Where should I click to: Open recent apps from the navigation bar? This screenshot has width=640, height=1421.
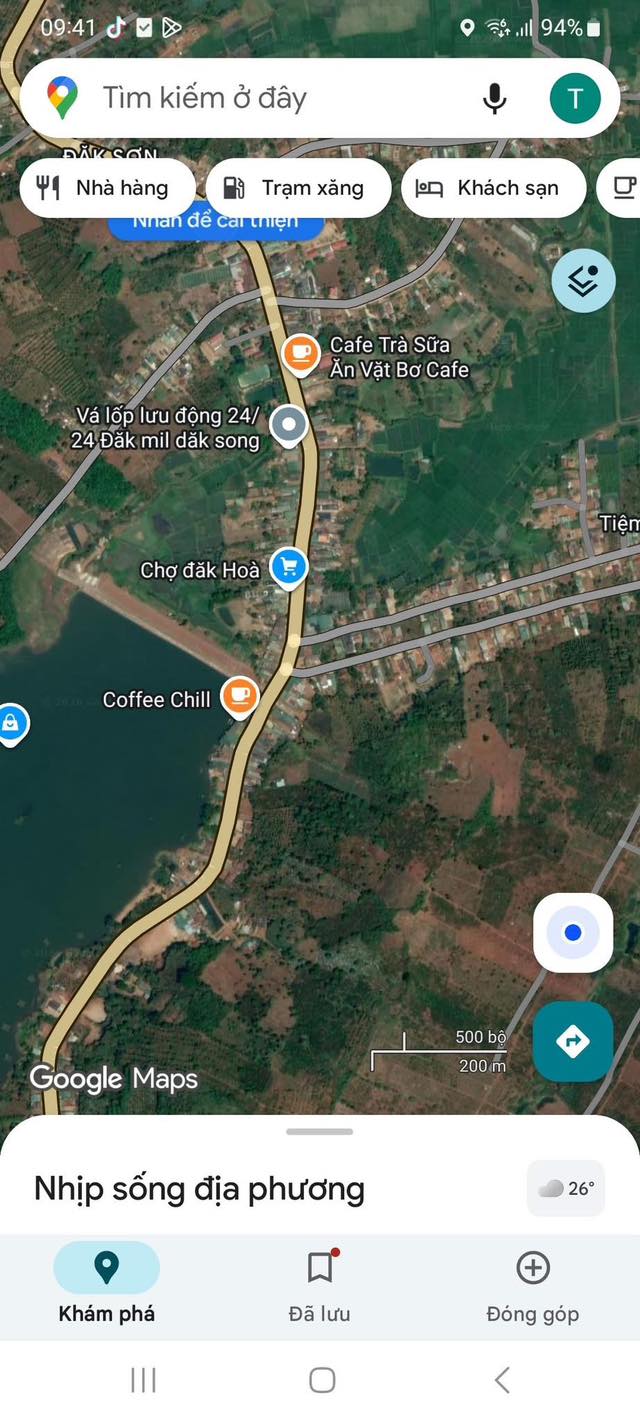click(x=143, y=1381)
